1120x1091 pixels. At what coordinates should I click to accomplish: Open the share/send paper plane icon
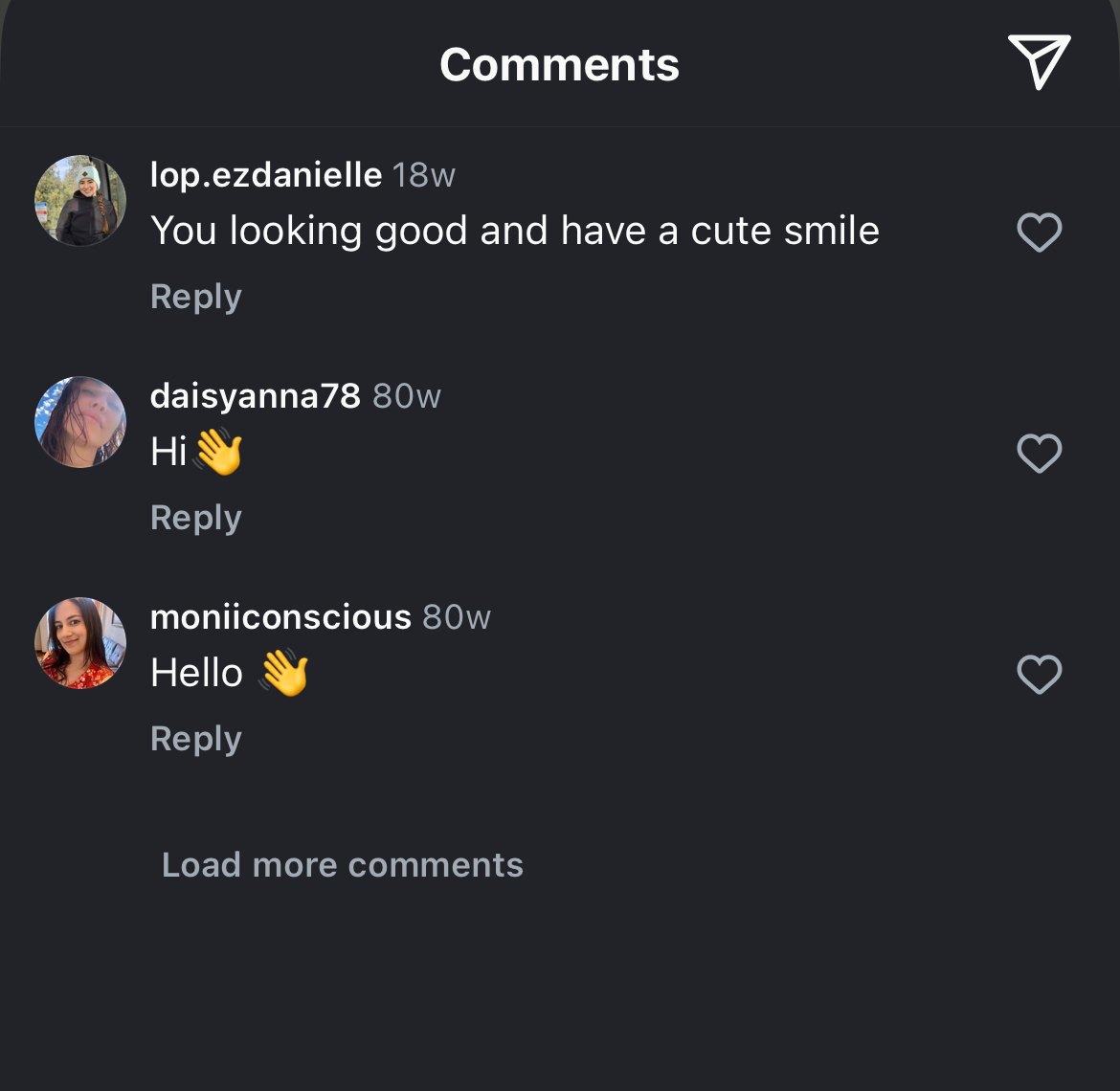tap(1039, 61)
